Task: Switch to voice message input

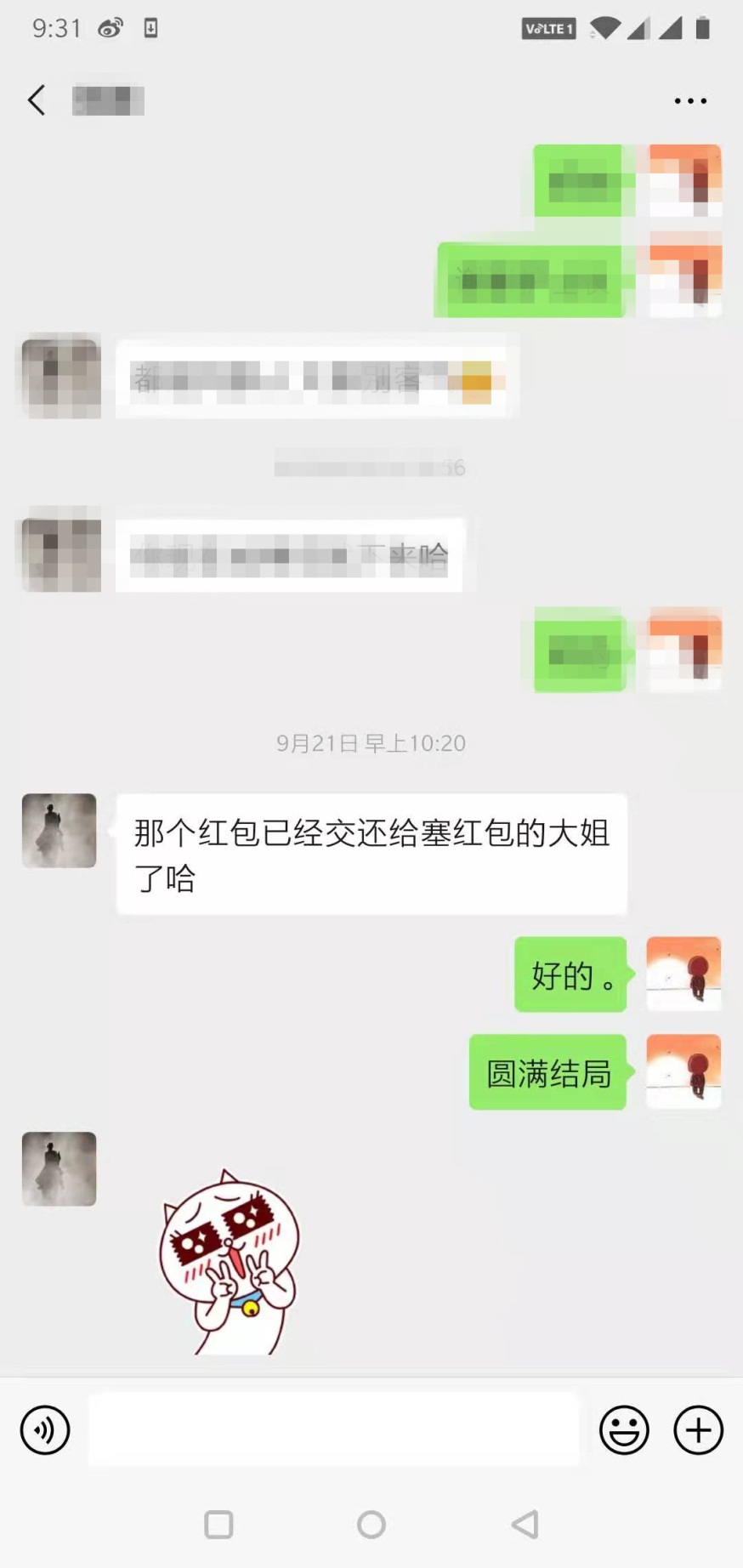Action: click(x=45, y=1429)
